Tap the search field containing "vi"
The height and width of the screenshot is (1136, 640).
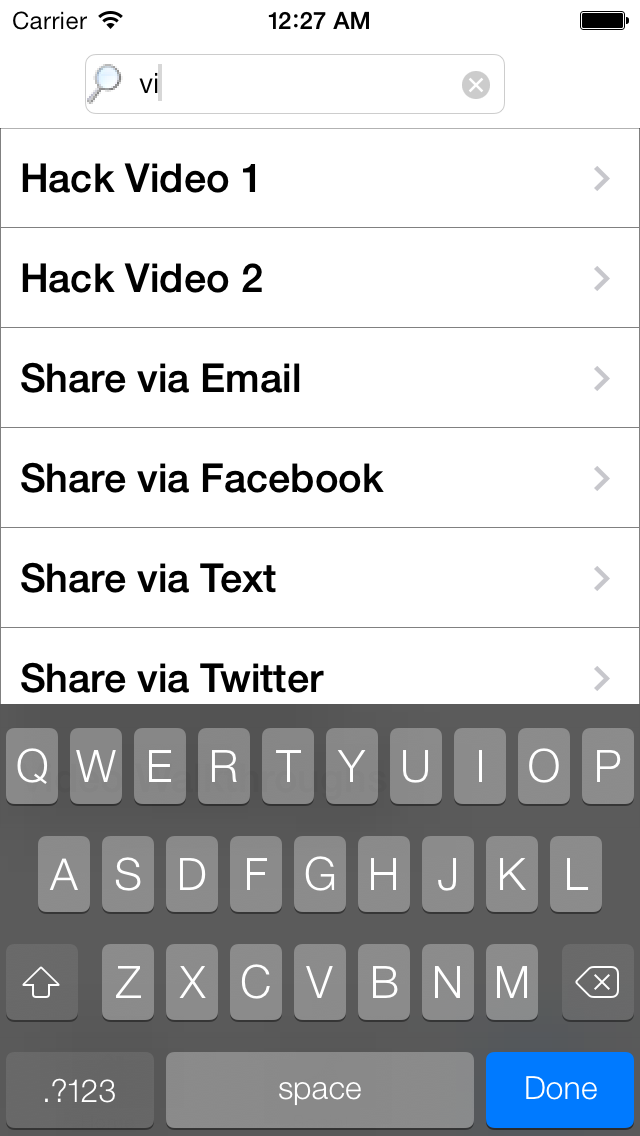(x=294, y=84)
